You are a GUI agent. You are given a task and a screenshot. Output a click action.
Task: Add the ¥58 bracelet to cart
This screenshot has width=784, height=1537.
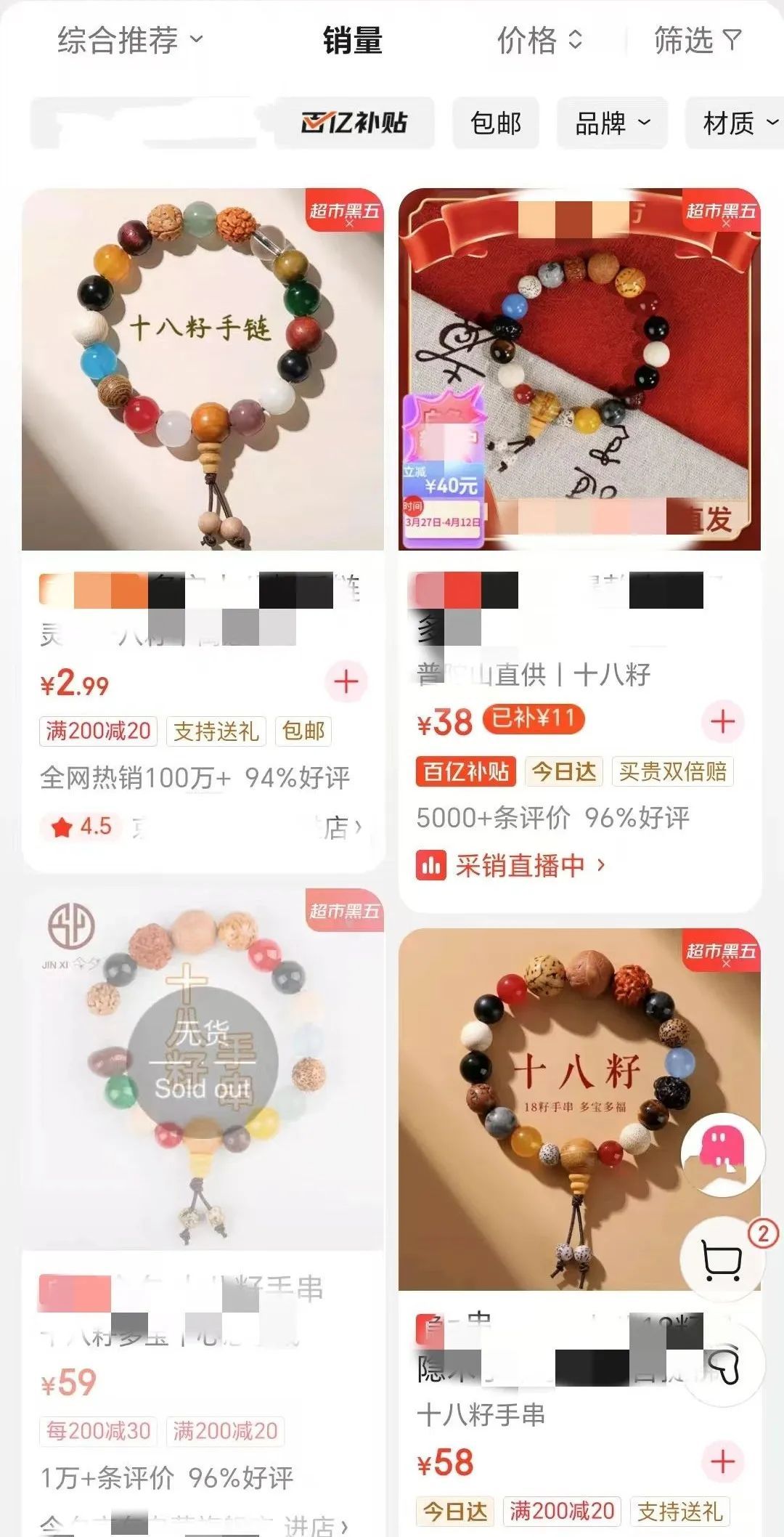point(722,1461)
